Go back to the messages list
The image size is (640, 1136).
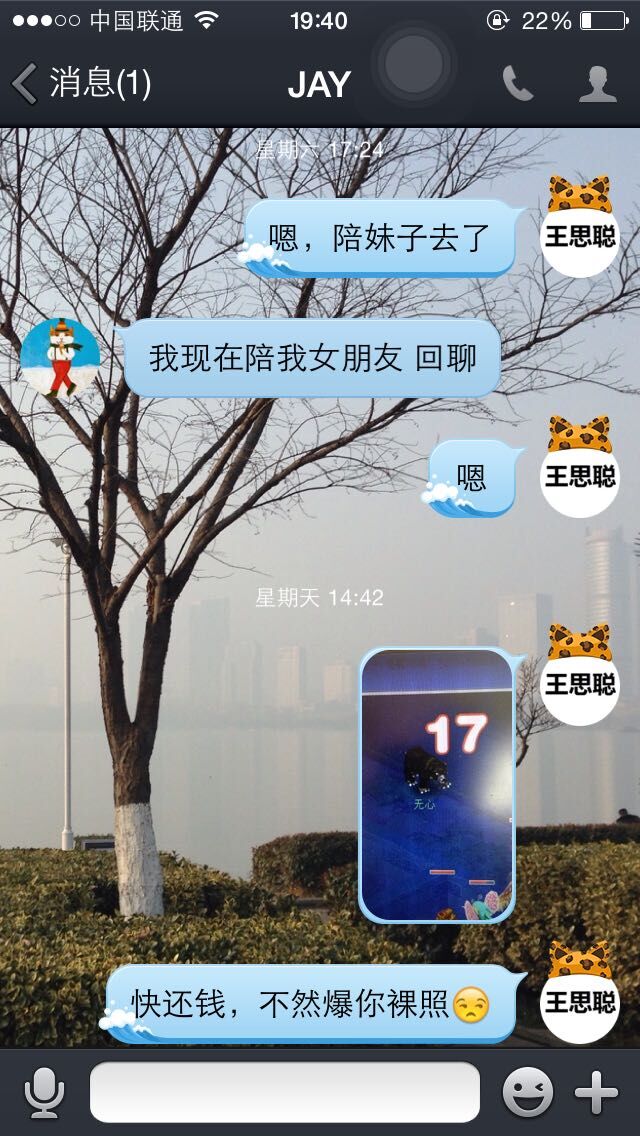click(x=80, y=83)
